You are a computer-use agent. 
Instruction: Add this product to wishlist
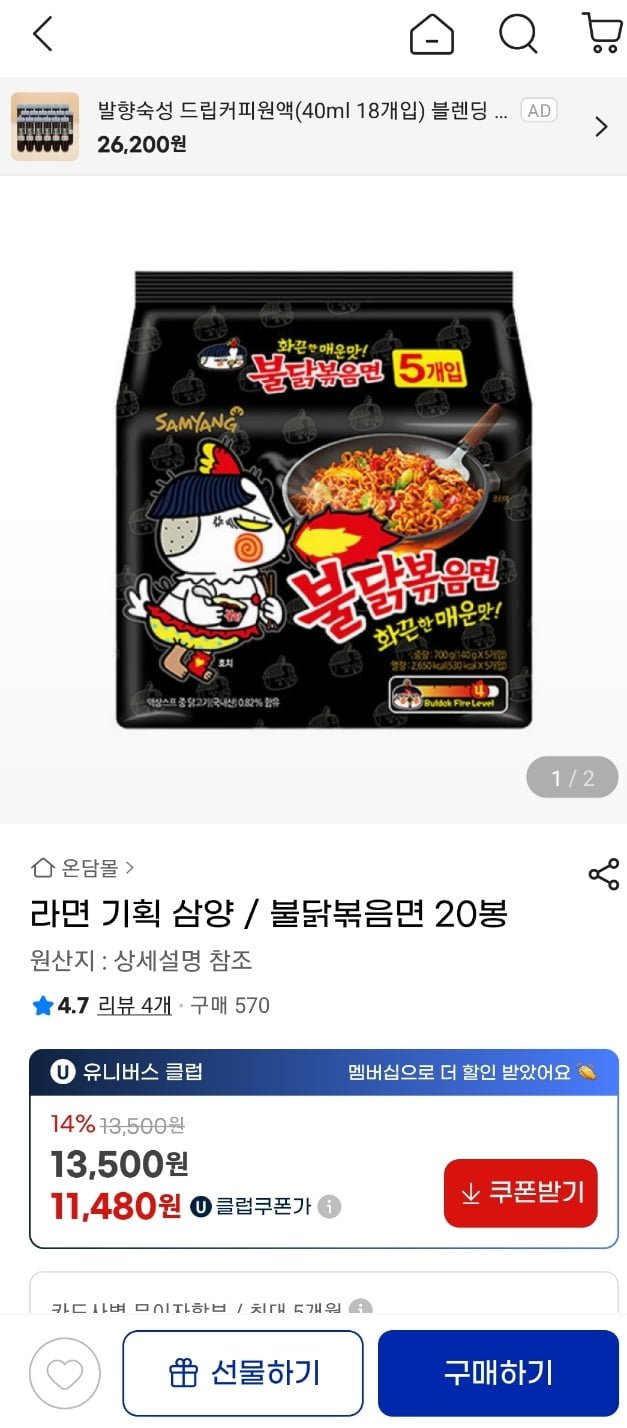tap(65, 1373)
